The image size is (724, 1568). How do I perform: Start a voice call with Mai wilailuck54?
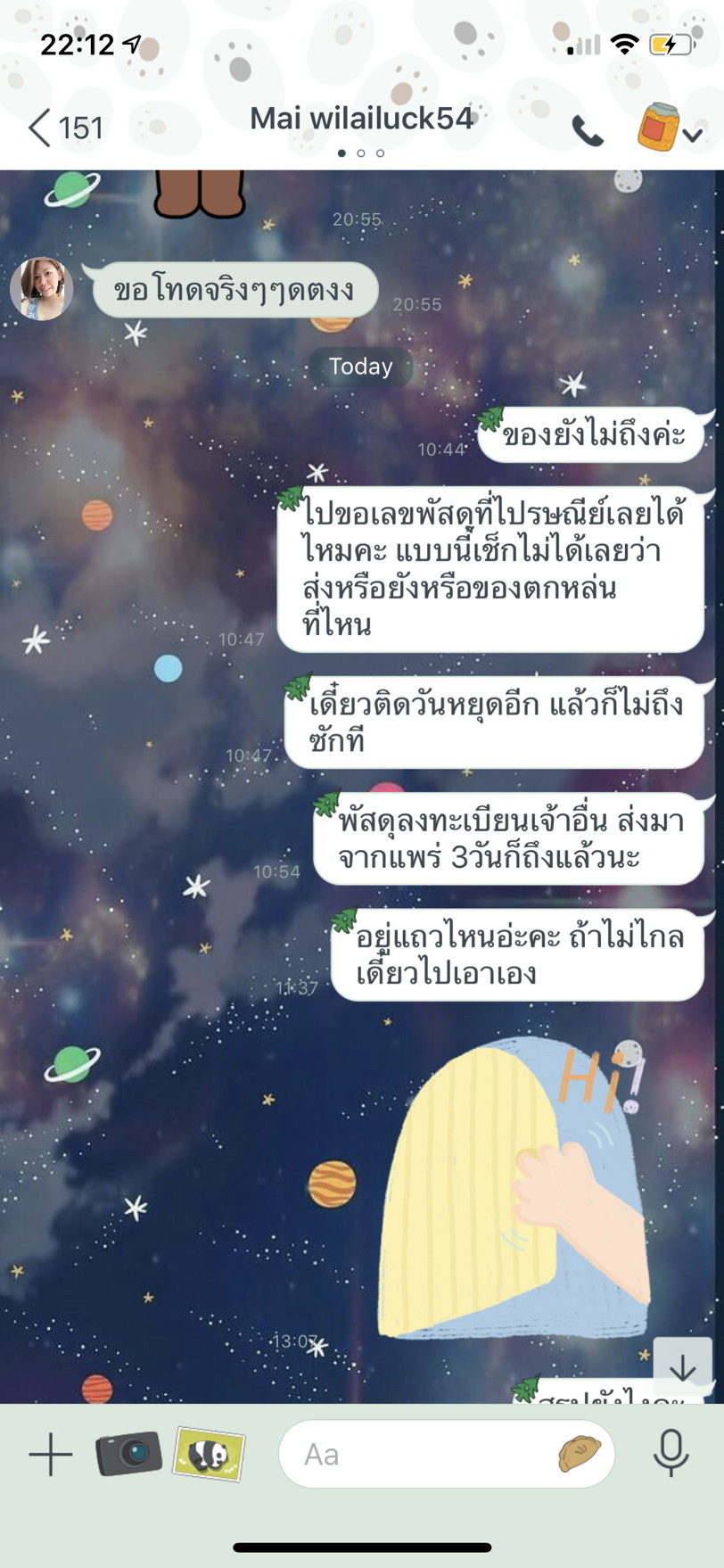[587, 132]
